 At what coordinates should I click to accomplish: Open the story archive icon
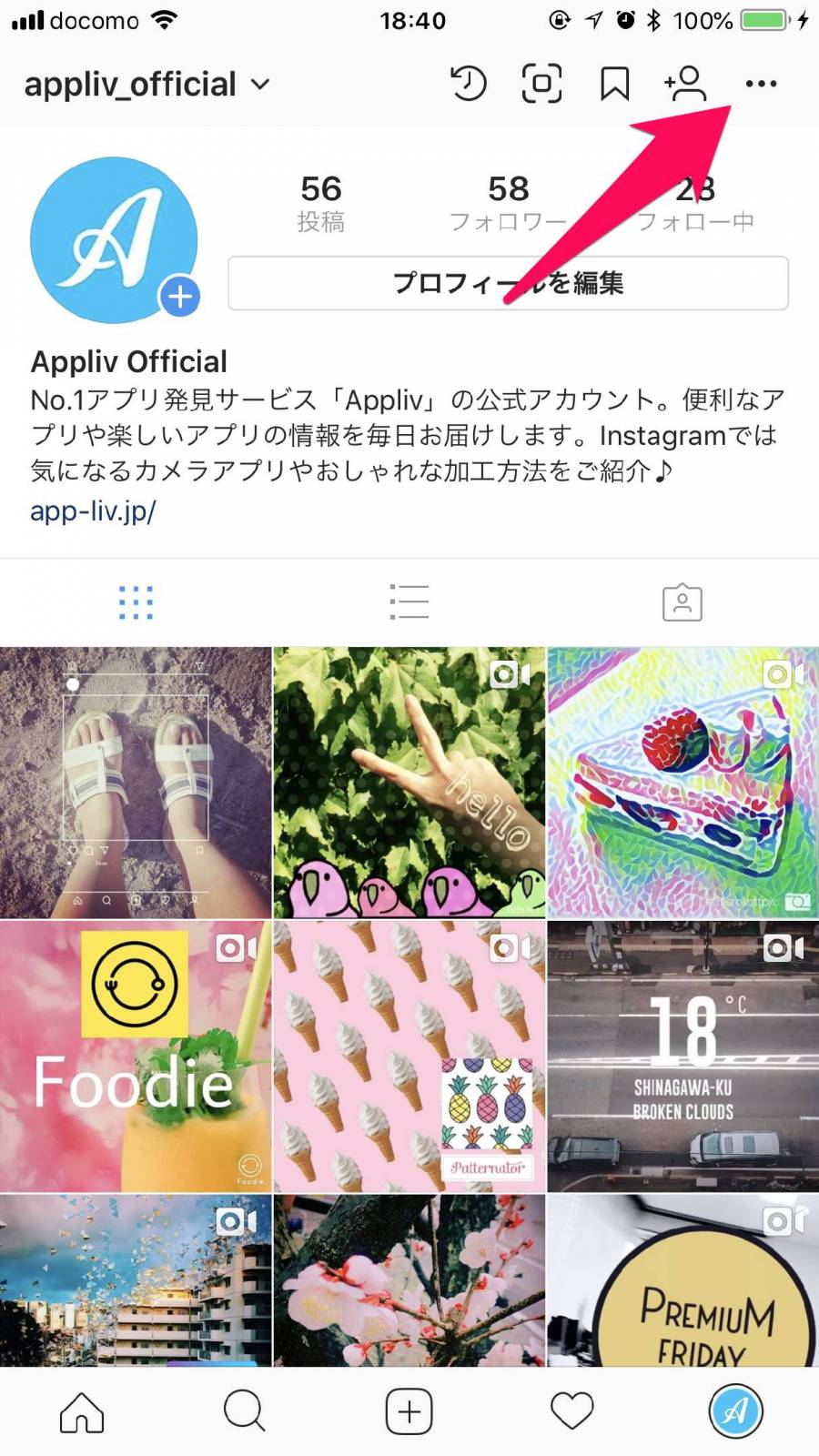(469, 84)
